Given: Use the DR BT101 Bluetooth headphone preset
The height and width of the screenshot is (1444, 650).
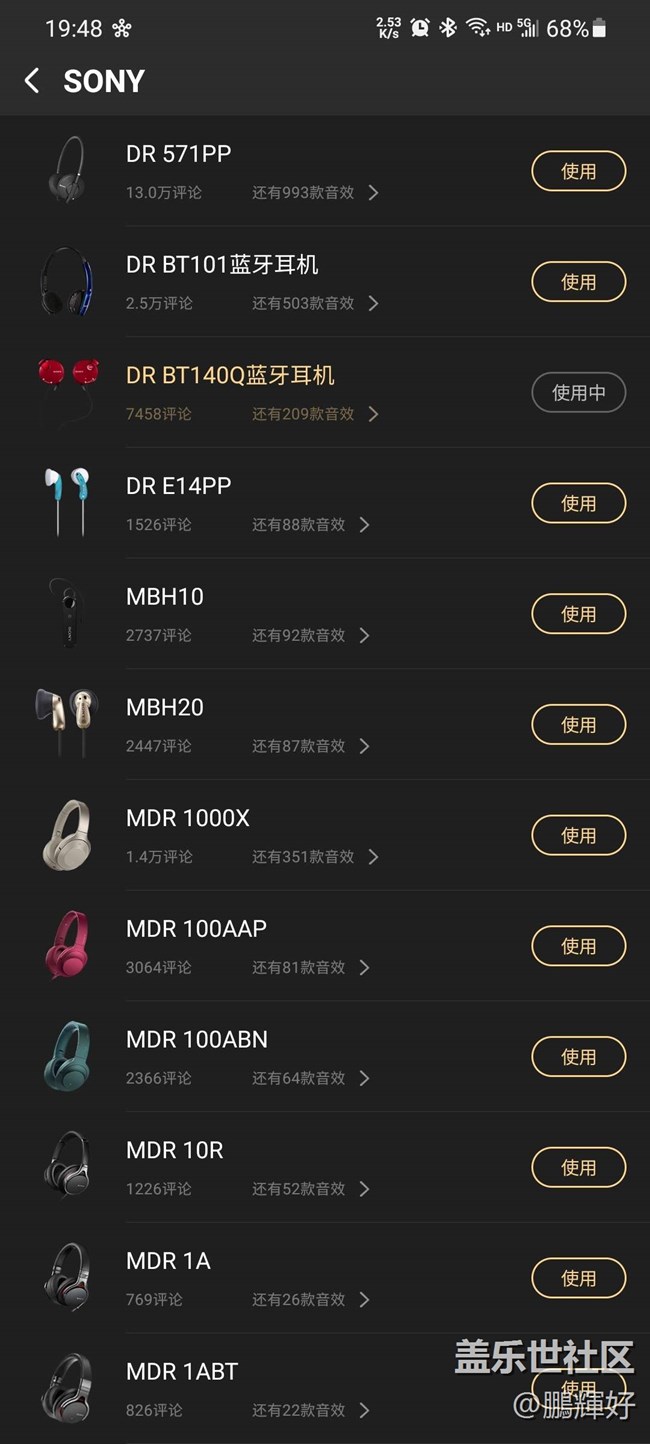Looking at the screenshot, I should (x=578, y=282).
